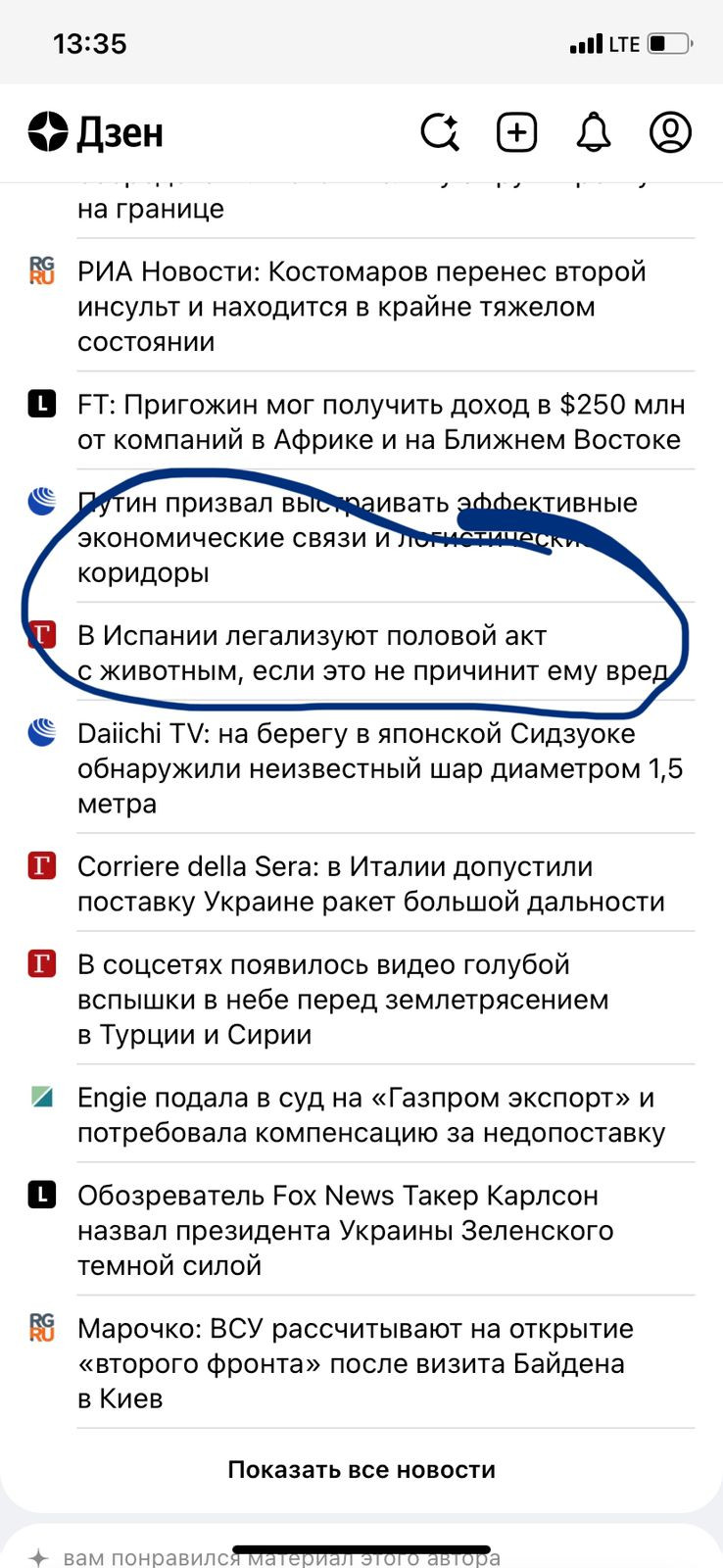Open the РИА Новости story about Костомаров

click(x=362, y=306)
